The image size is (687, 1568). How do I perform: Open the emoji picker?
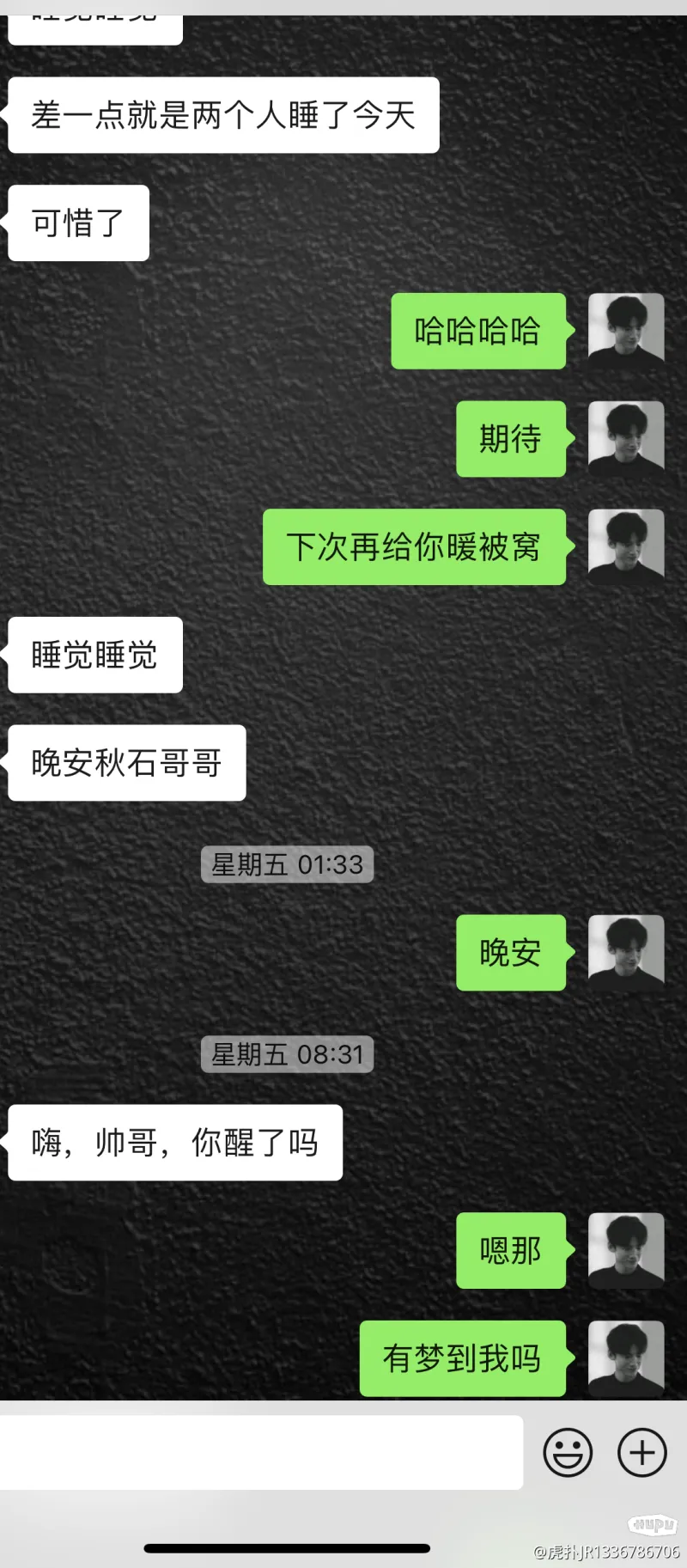pyautogui.click(x=568, y=1452)
